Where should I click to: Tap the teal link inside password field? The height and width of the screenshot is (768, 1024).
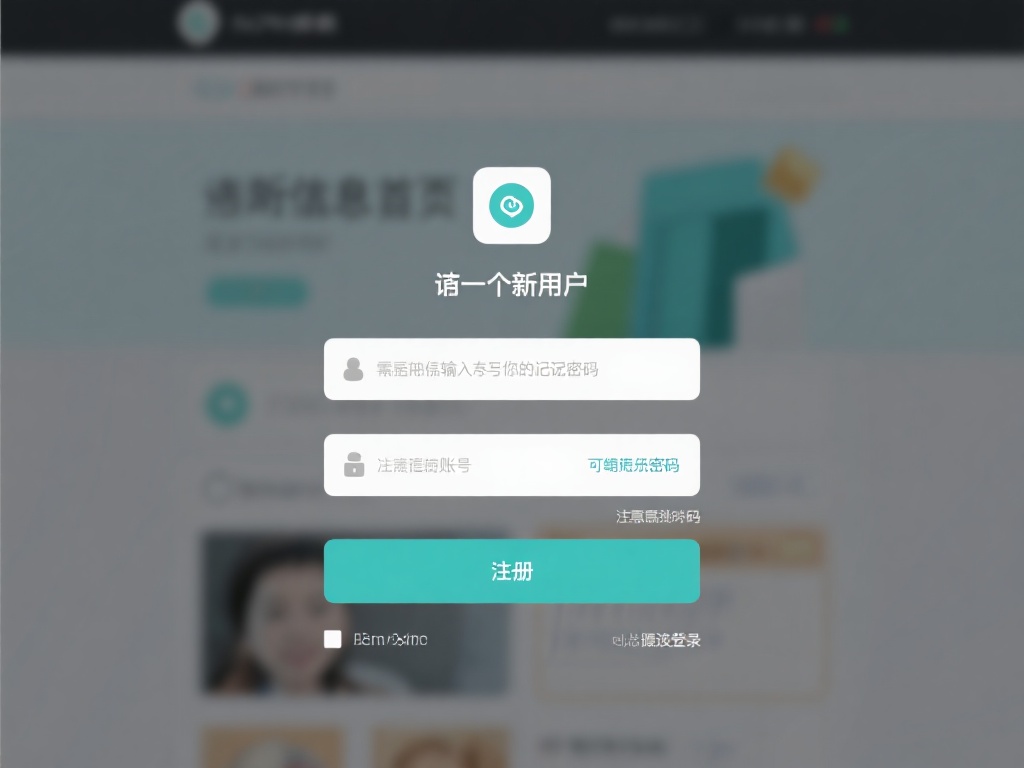coord(633,465)
